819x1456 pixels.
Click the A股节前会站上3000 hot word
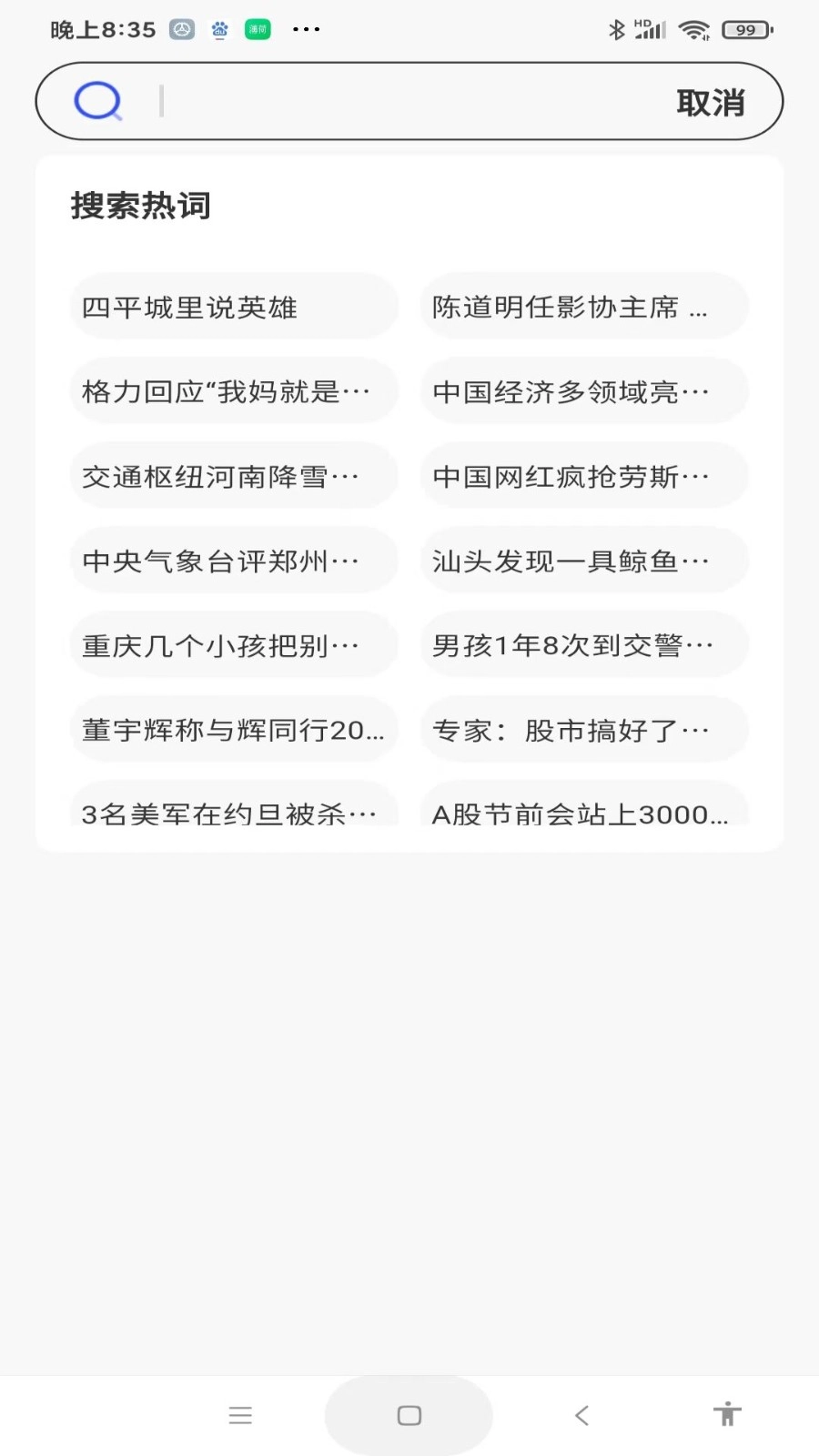click(583, 814)
